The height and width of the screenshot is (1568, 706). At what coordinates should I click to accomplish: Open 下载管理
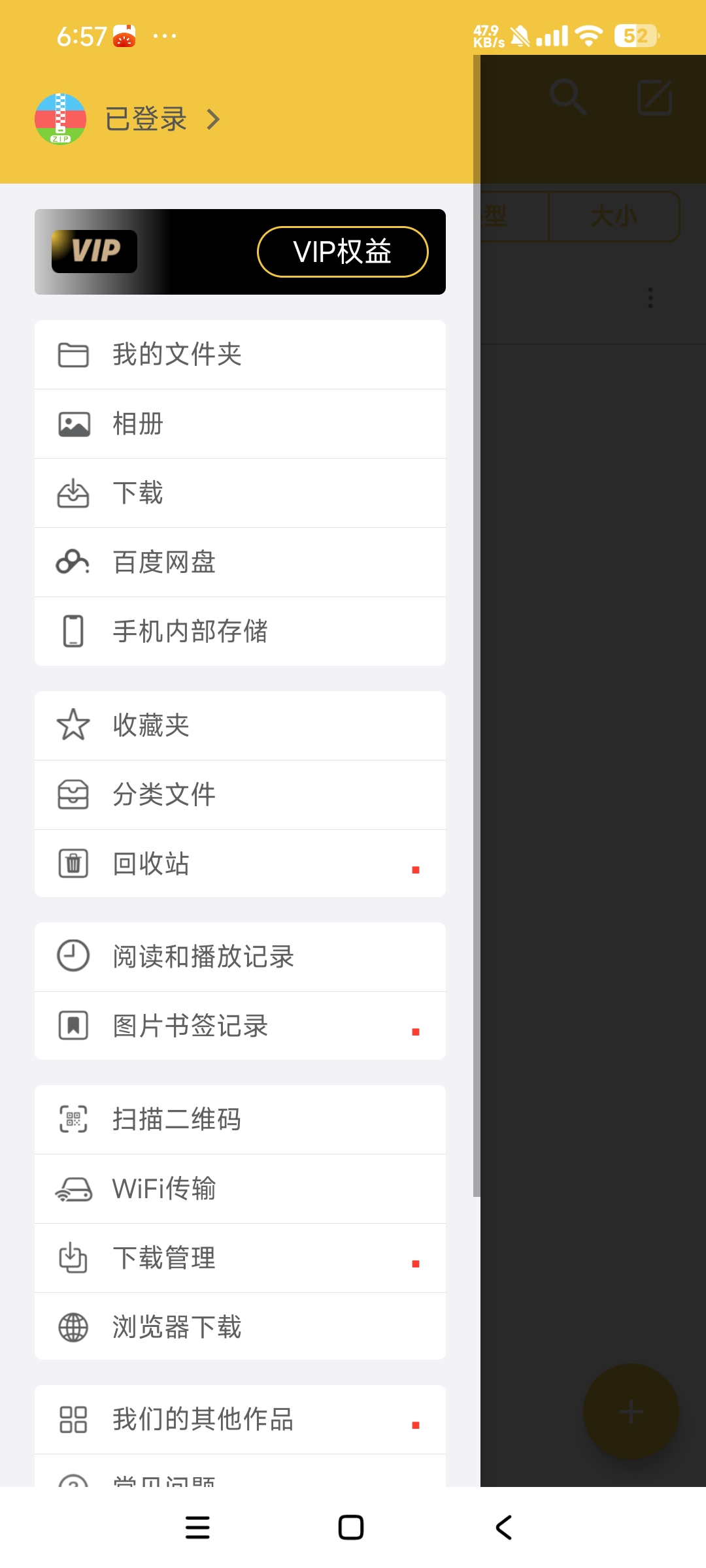click(240, 1258)
